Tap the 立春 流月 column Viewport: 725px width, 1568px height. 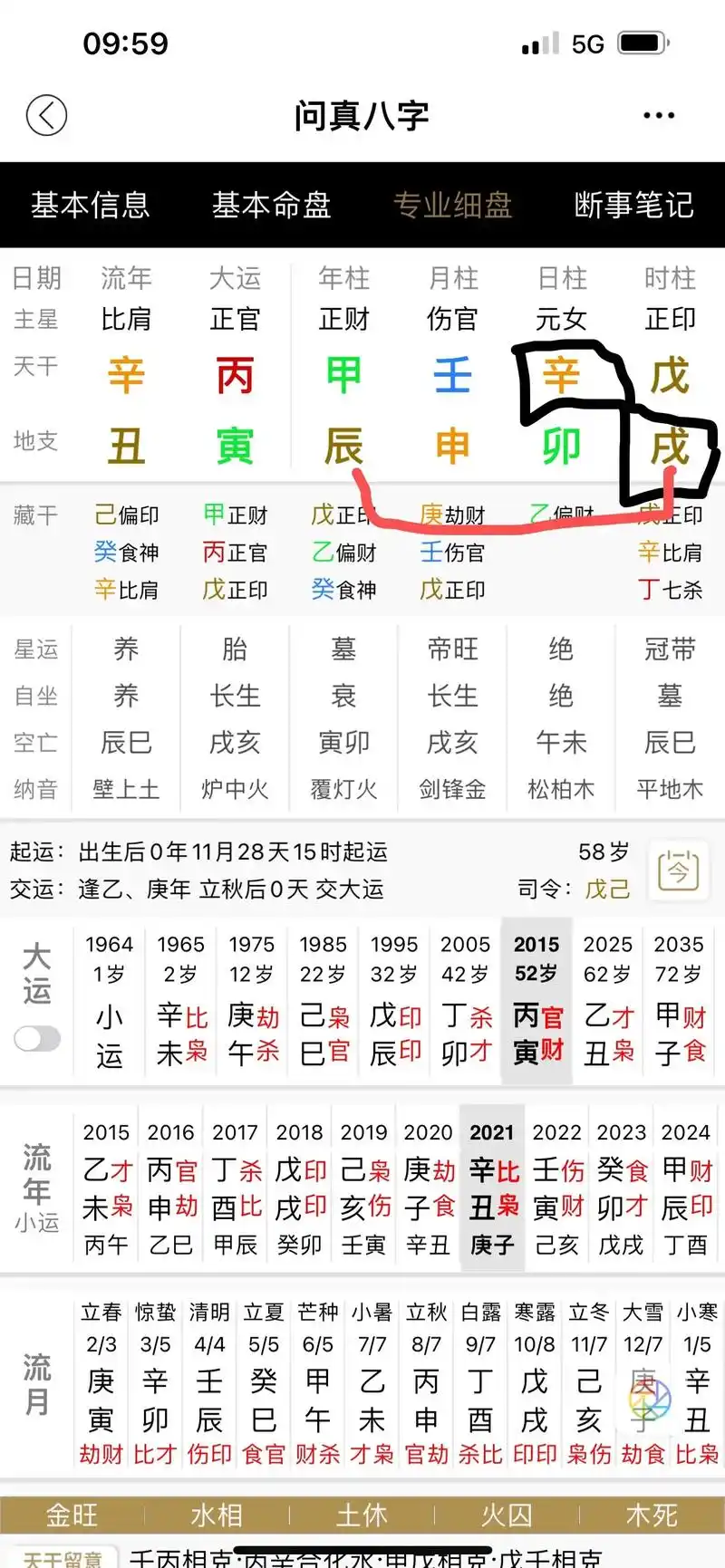101,1377
